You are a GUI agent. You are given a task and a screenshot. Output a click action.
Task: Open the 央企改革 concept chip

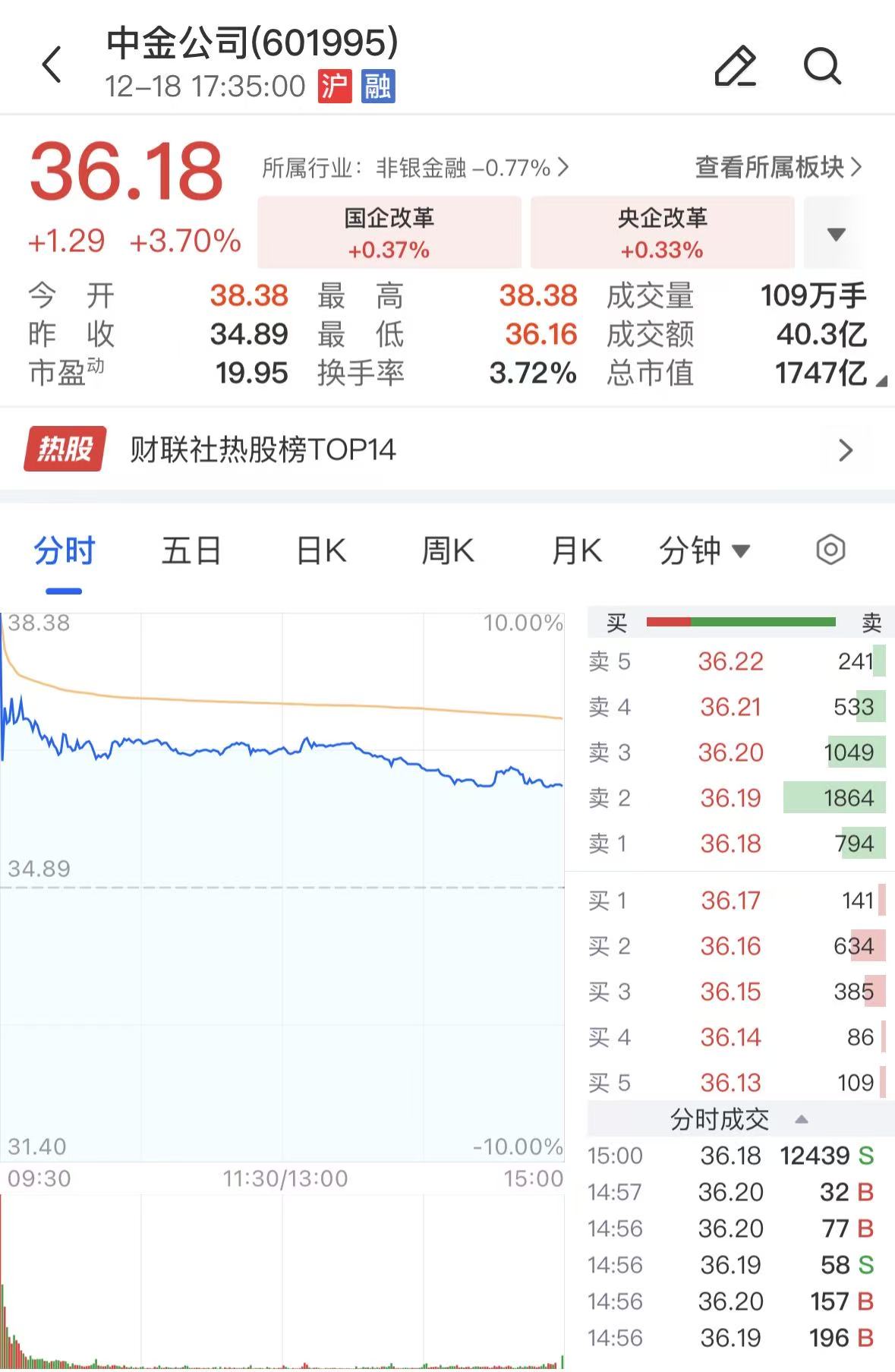pyautogui.click(x=662, y=232)
